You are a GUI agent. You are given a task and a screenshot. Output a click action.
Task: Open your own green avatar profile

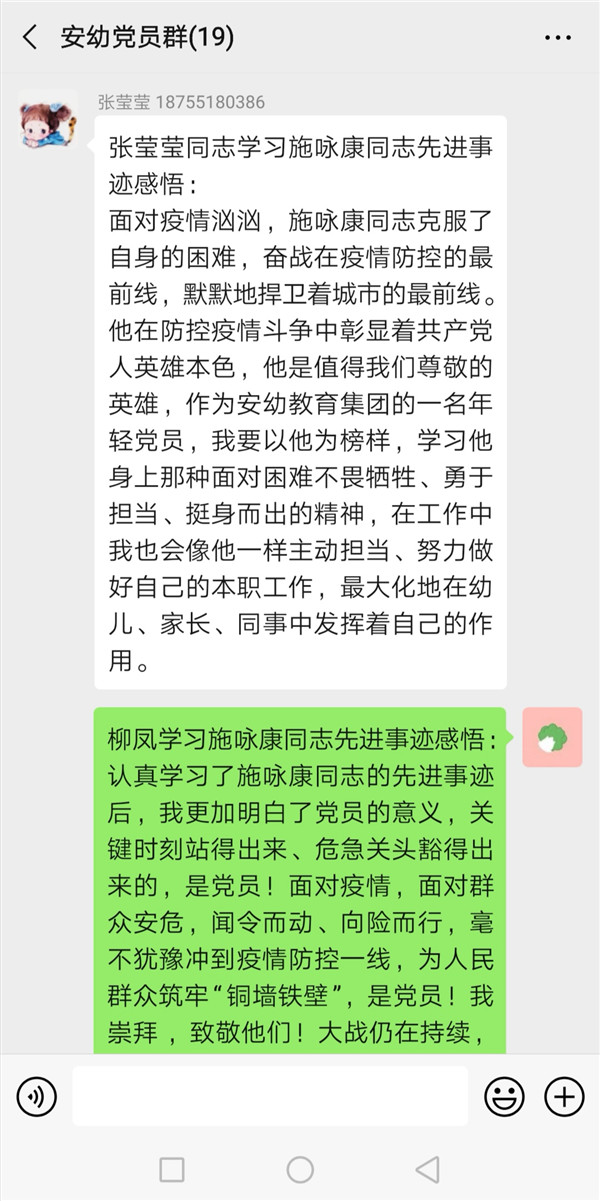point(552,738)
